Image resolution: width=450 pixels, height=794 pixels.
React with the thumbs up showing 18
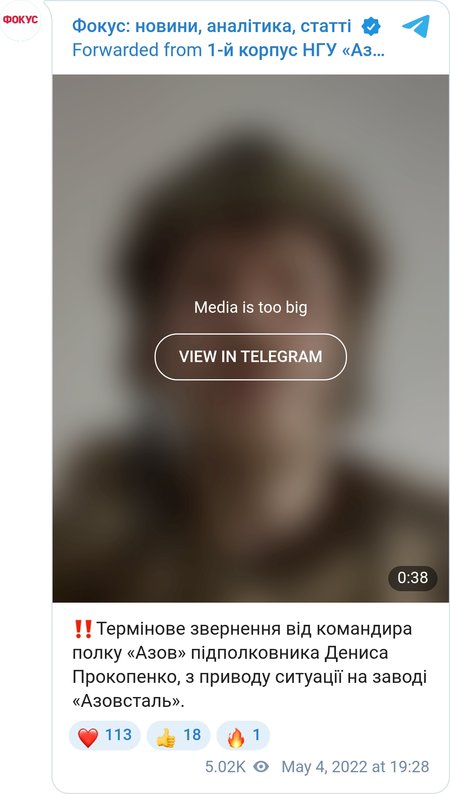(x=179, y=735)
